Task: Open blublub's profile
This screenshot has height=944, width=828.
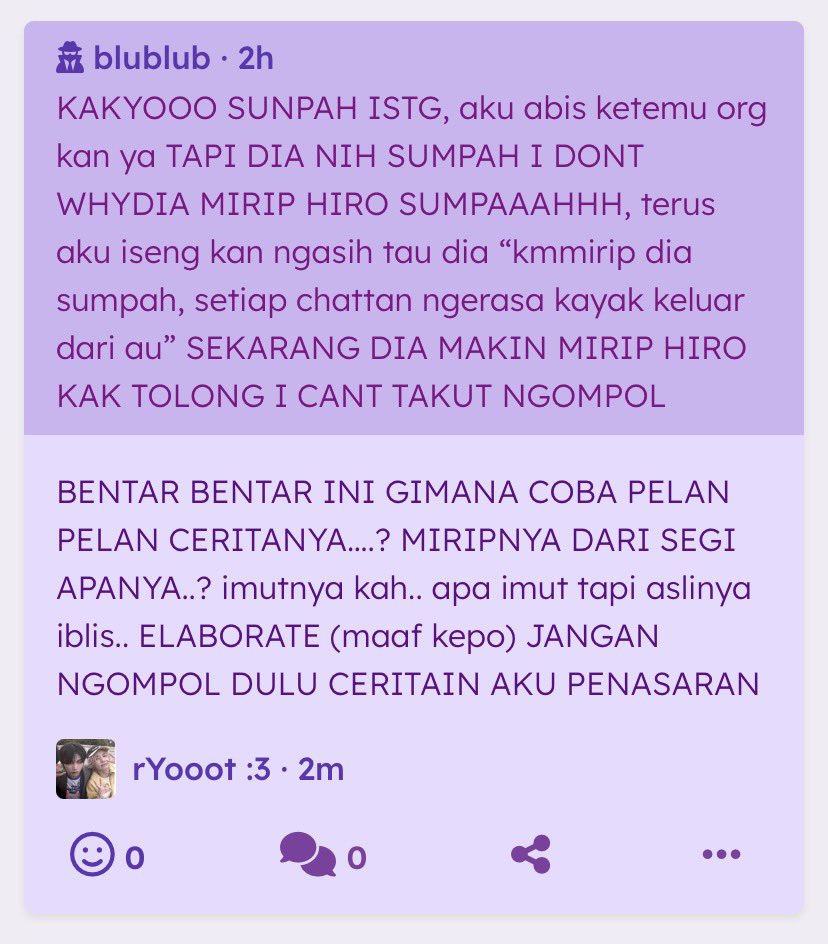Action: point(151,59)
